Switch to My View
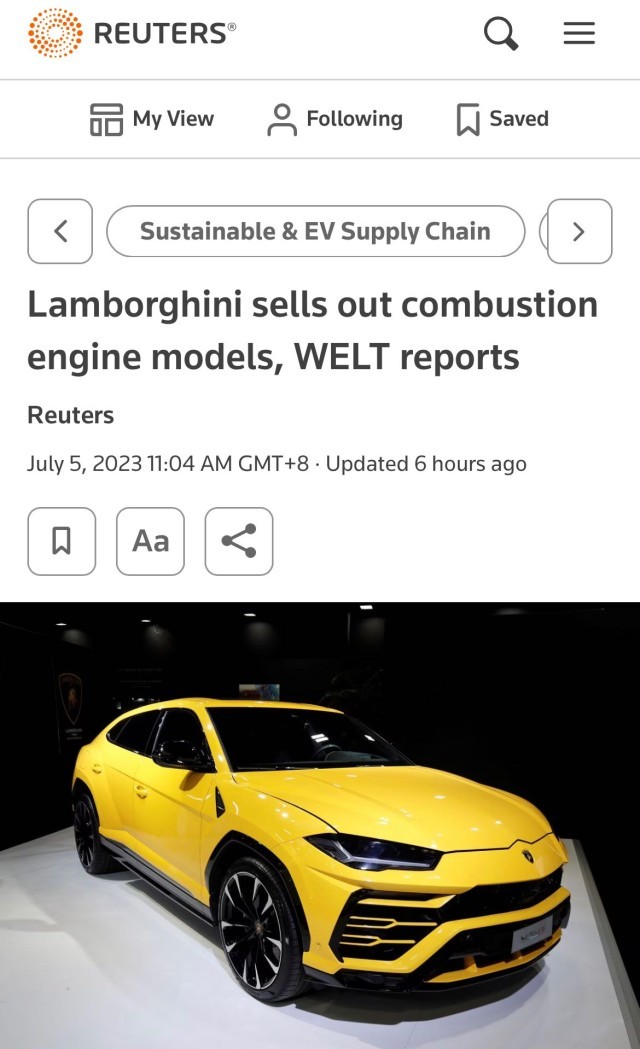This screenshot has height=1049, width=640. click(152, 119)
